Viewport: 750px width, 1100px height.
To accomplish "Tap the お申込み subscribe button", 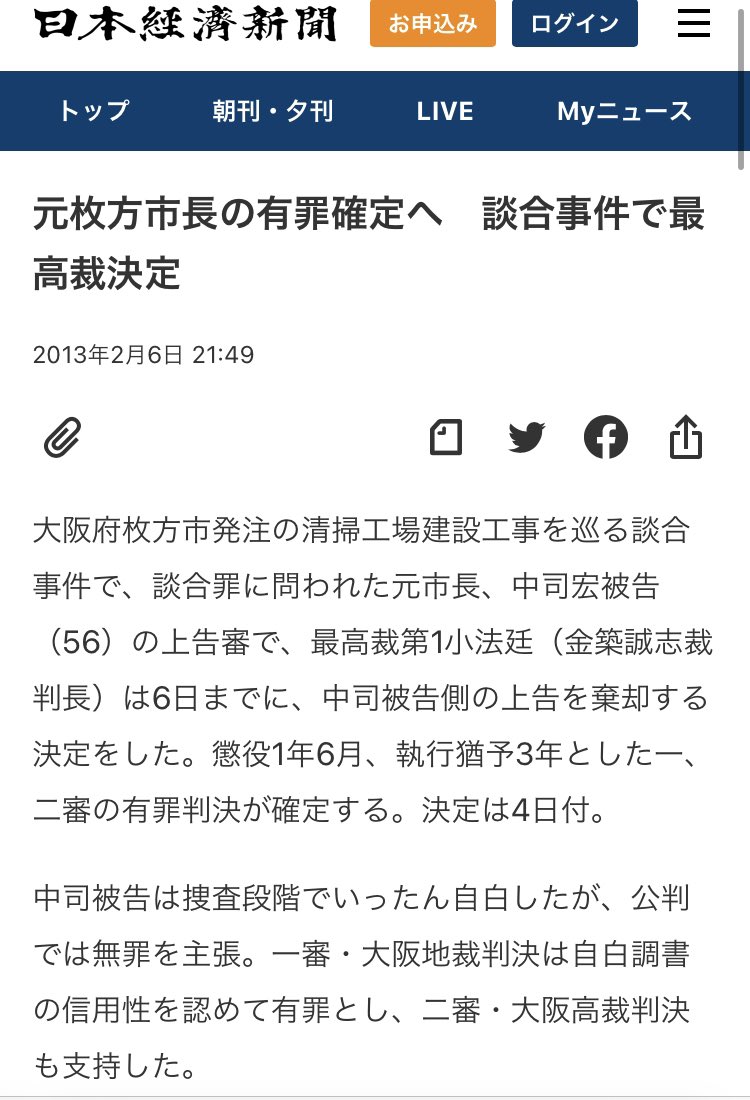I will click(x=433, y=24).
